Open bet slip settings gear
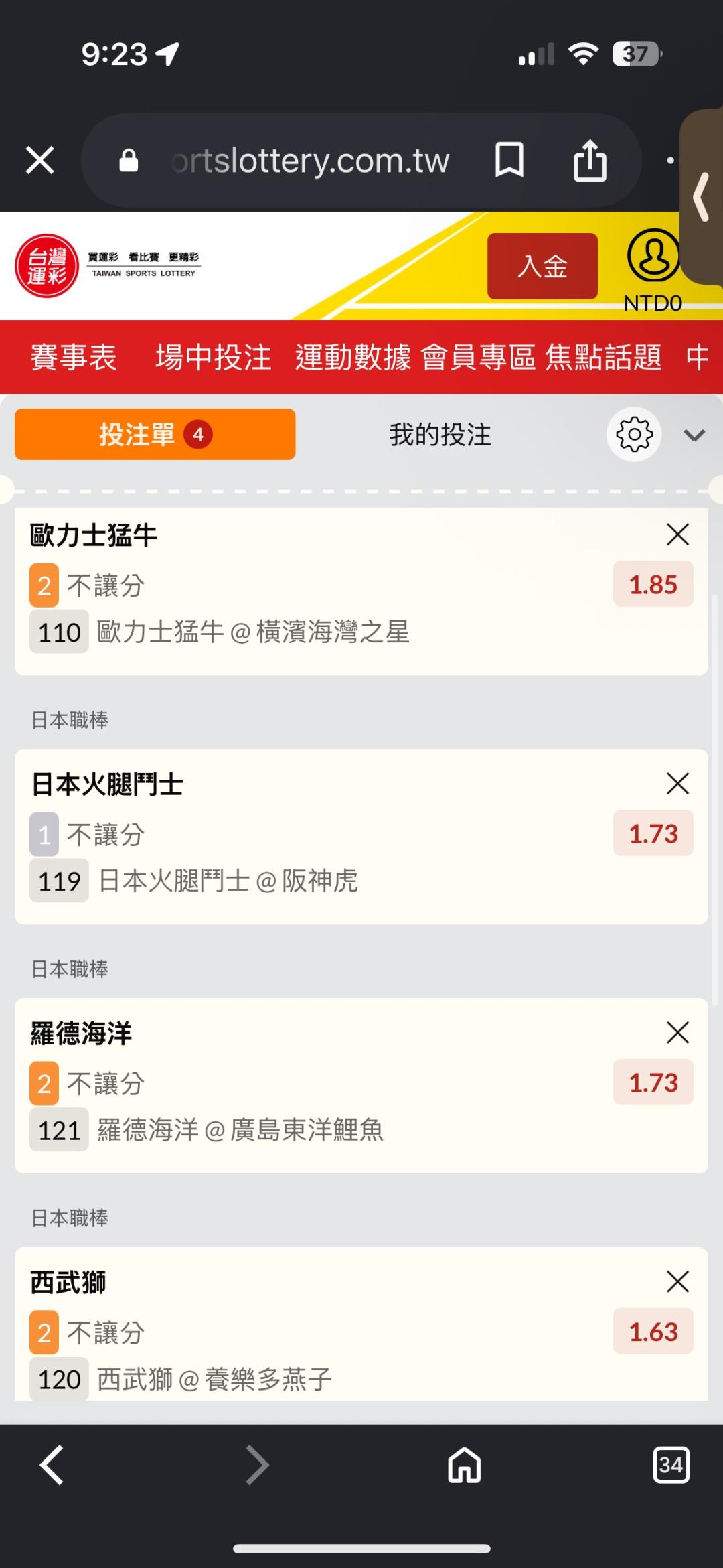The image size is (723, 1568). [x=634, y=434]
